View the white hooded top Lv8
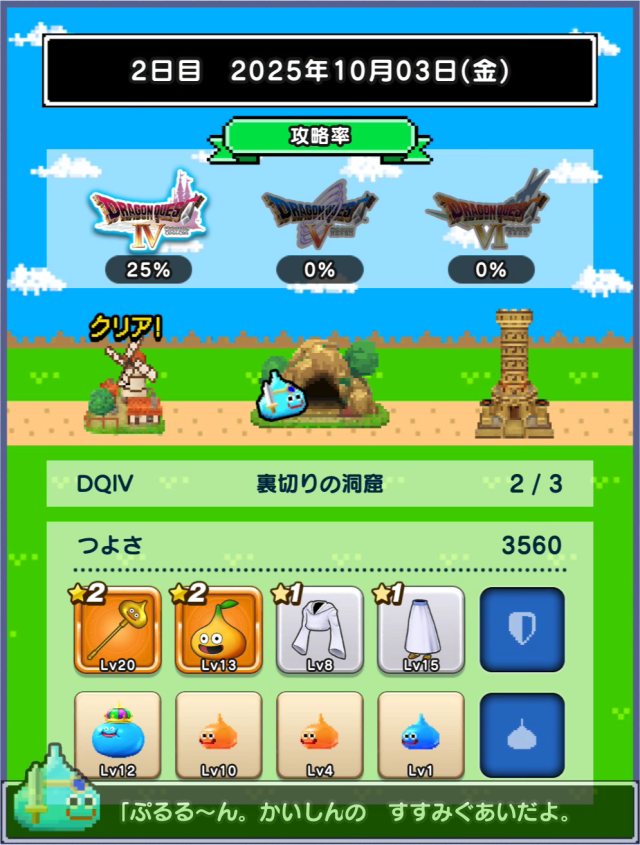This screenshot has height=845, width=640. click(320, 630)
